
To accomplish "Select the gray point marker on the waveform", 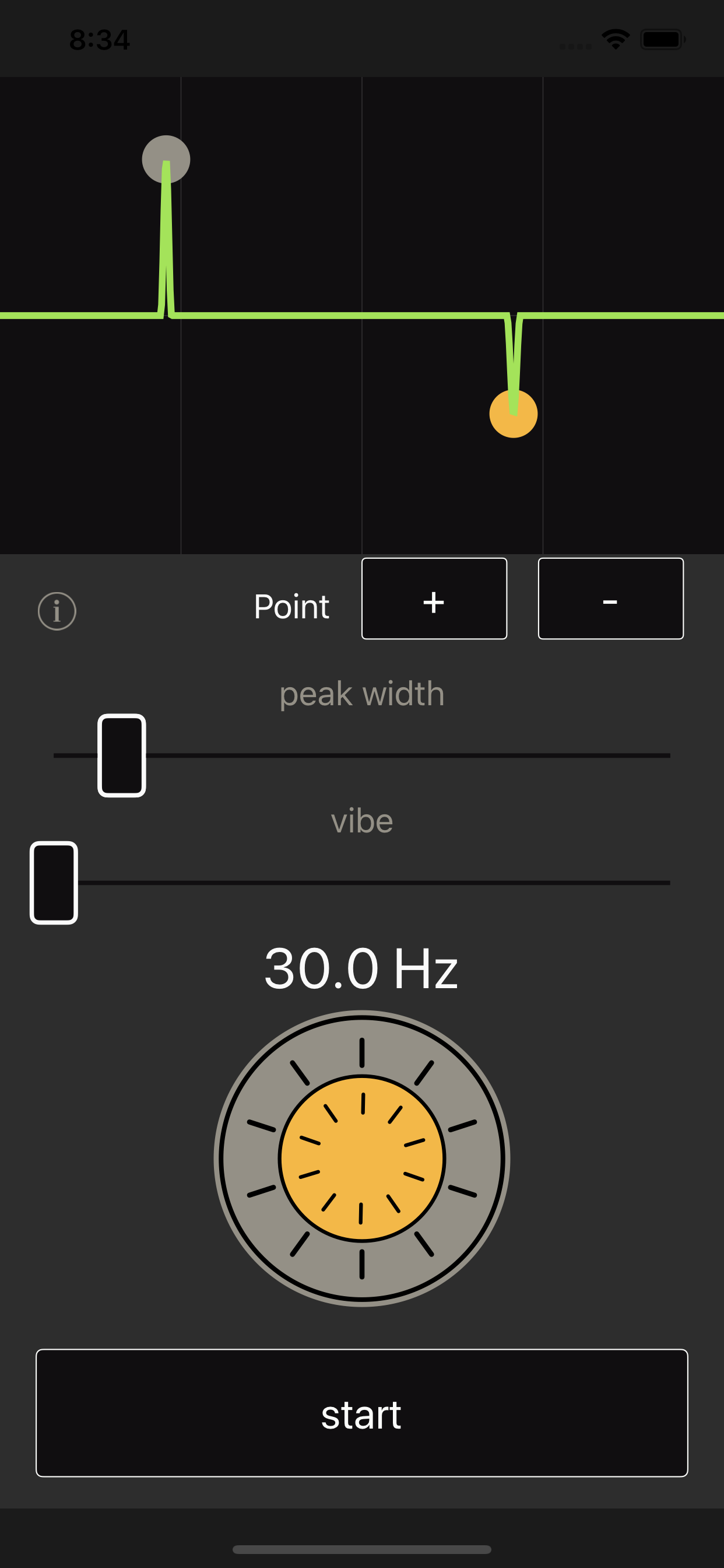I will (x=166, y=158).
